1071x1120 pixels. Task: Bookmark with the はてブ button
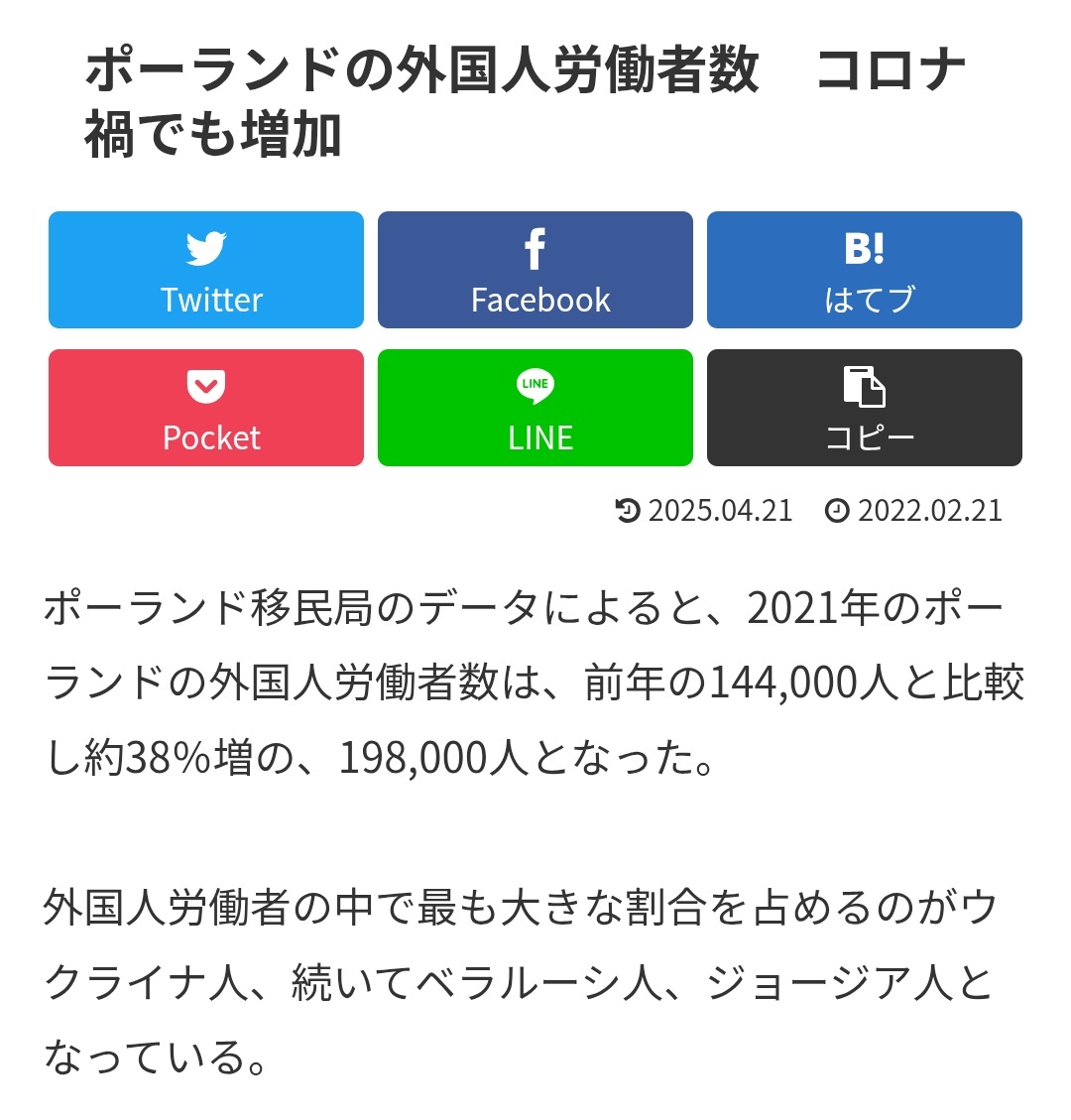[864, 269]
